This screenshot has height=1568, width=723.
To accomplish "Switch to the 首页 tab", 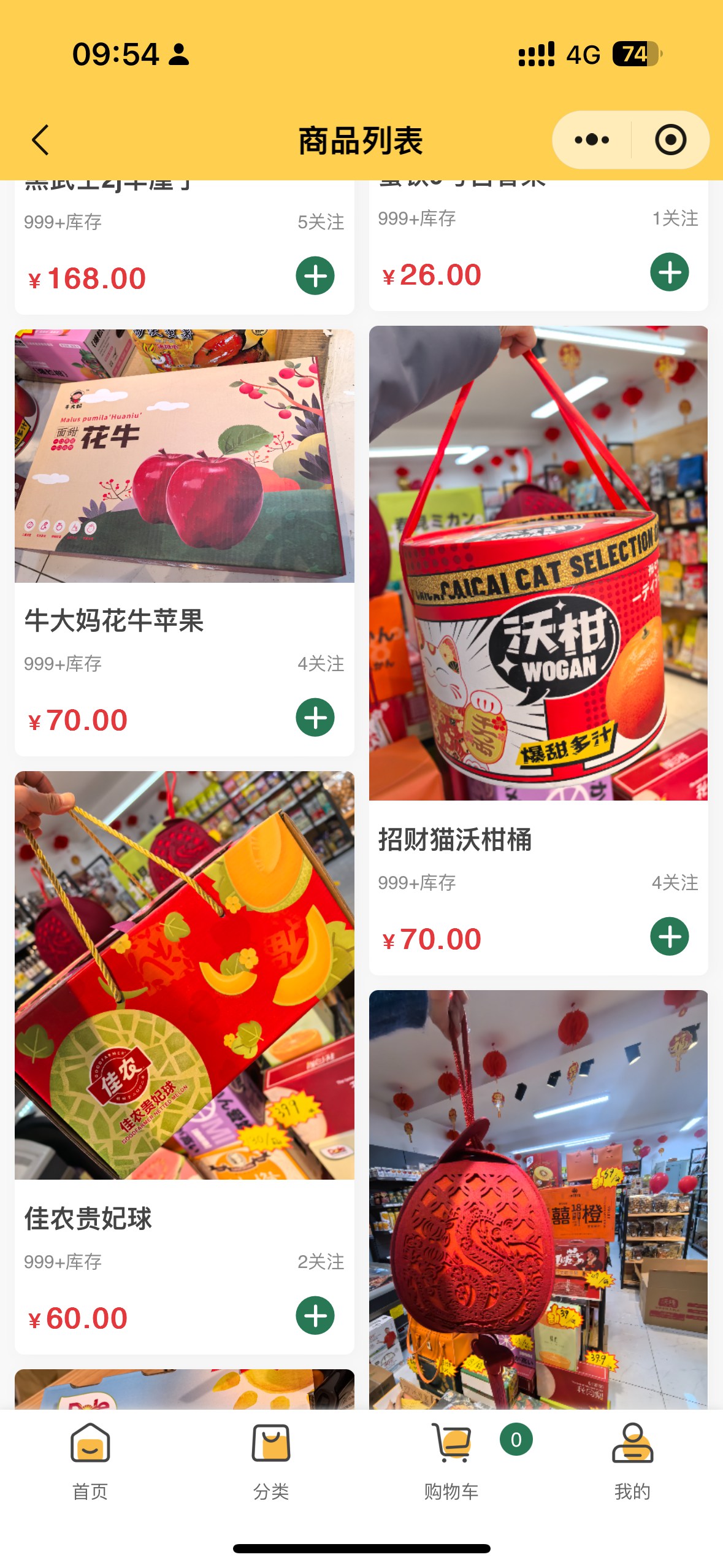I will (x=90, y=1460).
